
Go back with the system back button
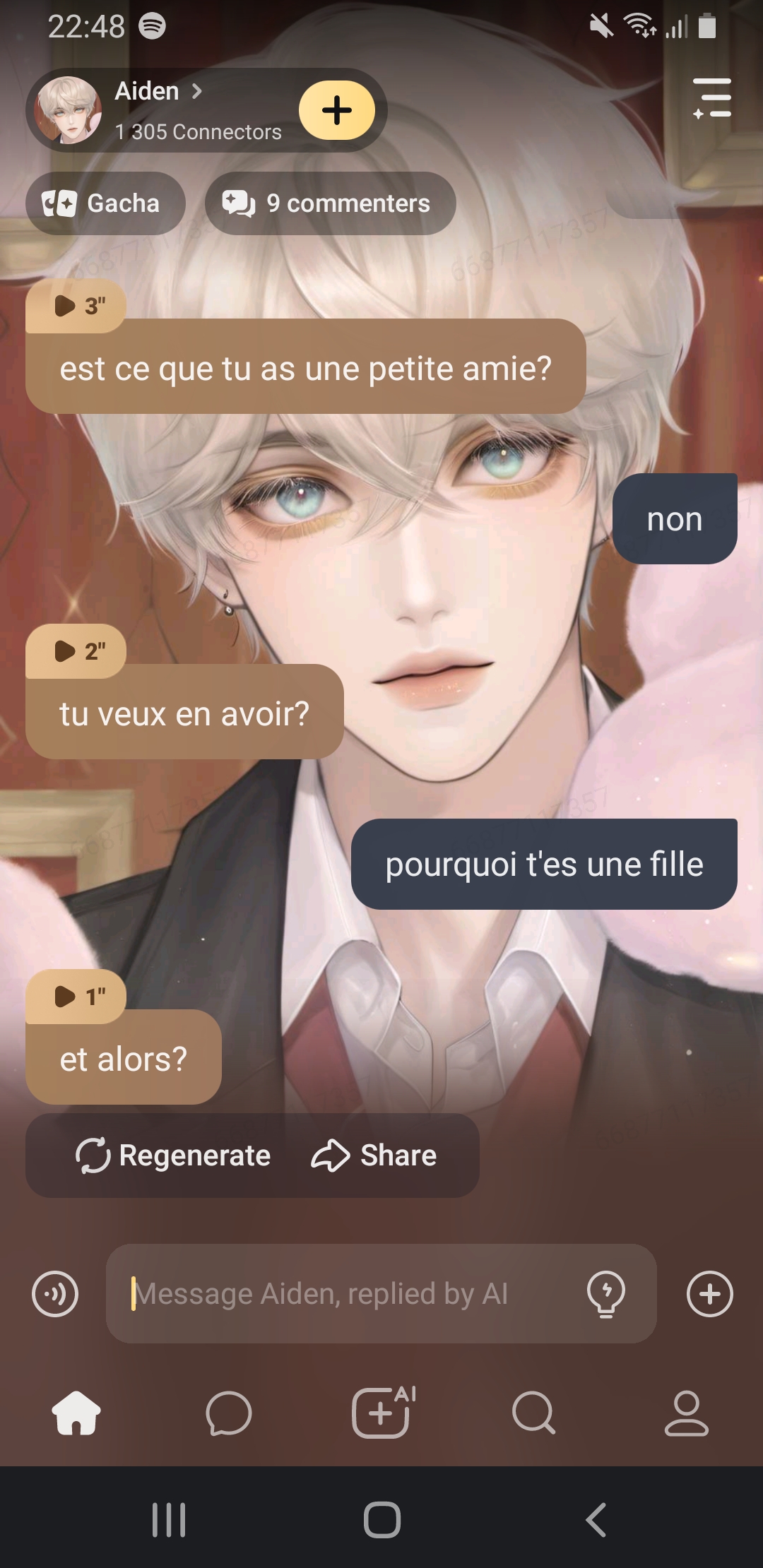click(596, 1519)
